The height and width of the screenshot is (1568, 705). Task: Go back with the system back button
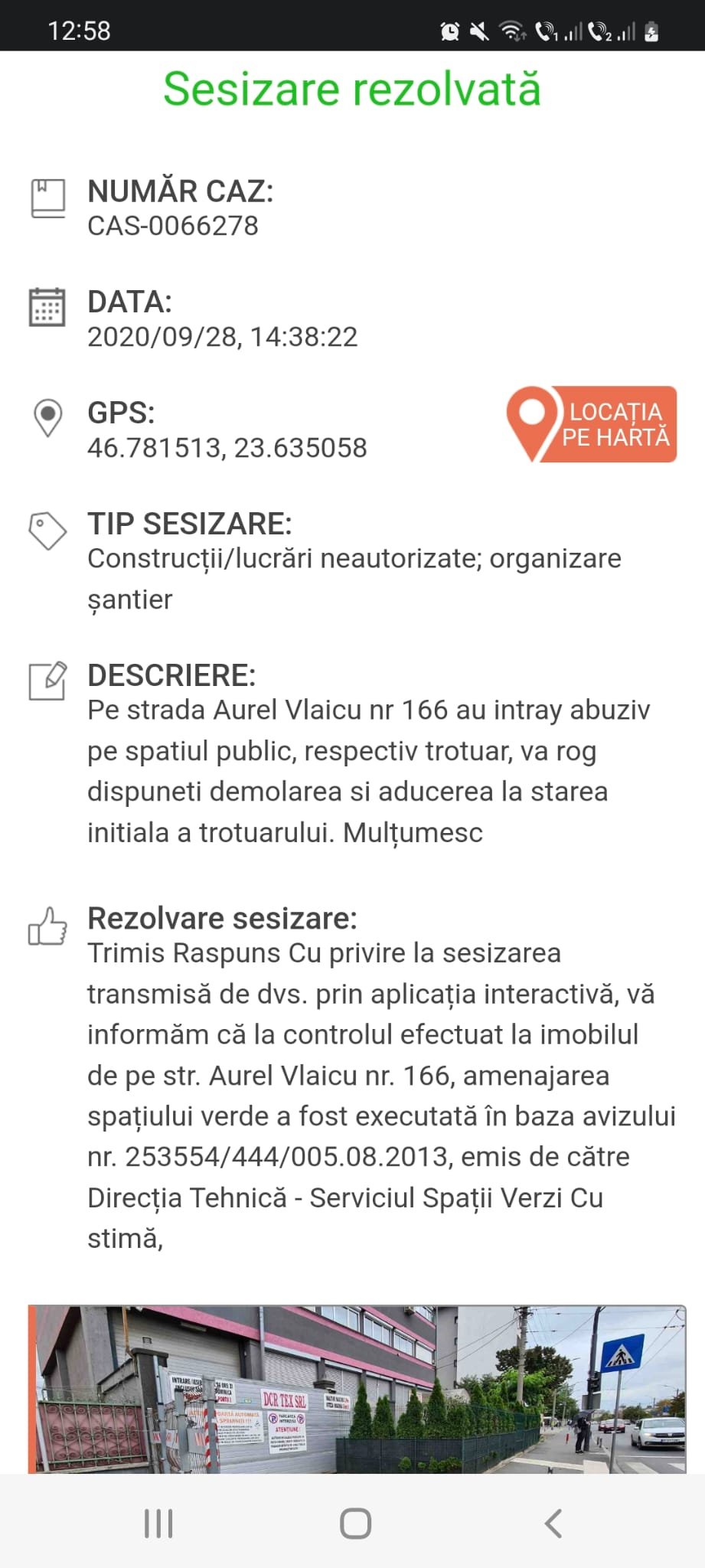tap(553, 1523)
